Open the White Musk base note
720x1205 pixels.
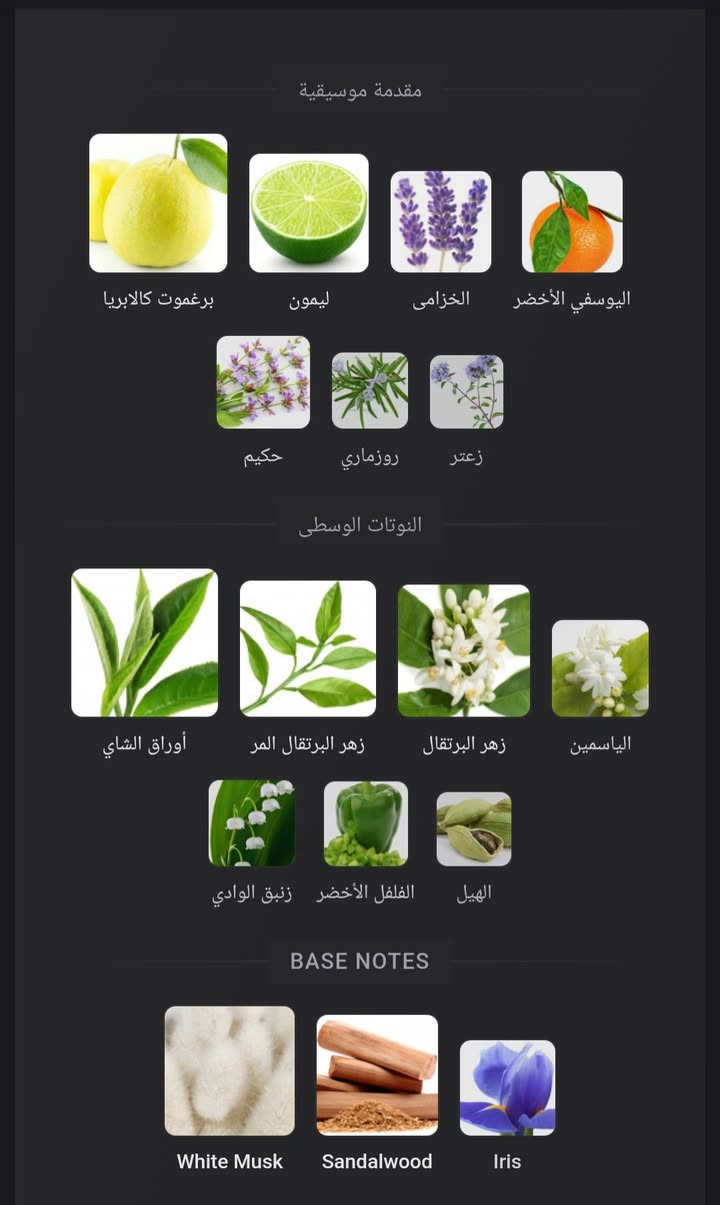(x=230, y=1071)
